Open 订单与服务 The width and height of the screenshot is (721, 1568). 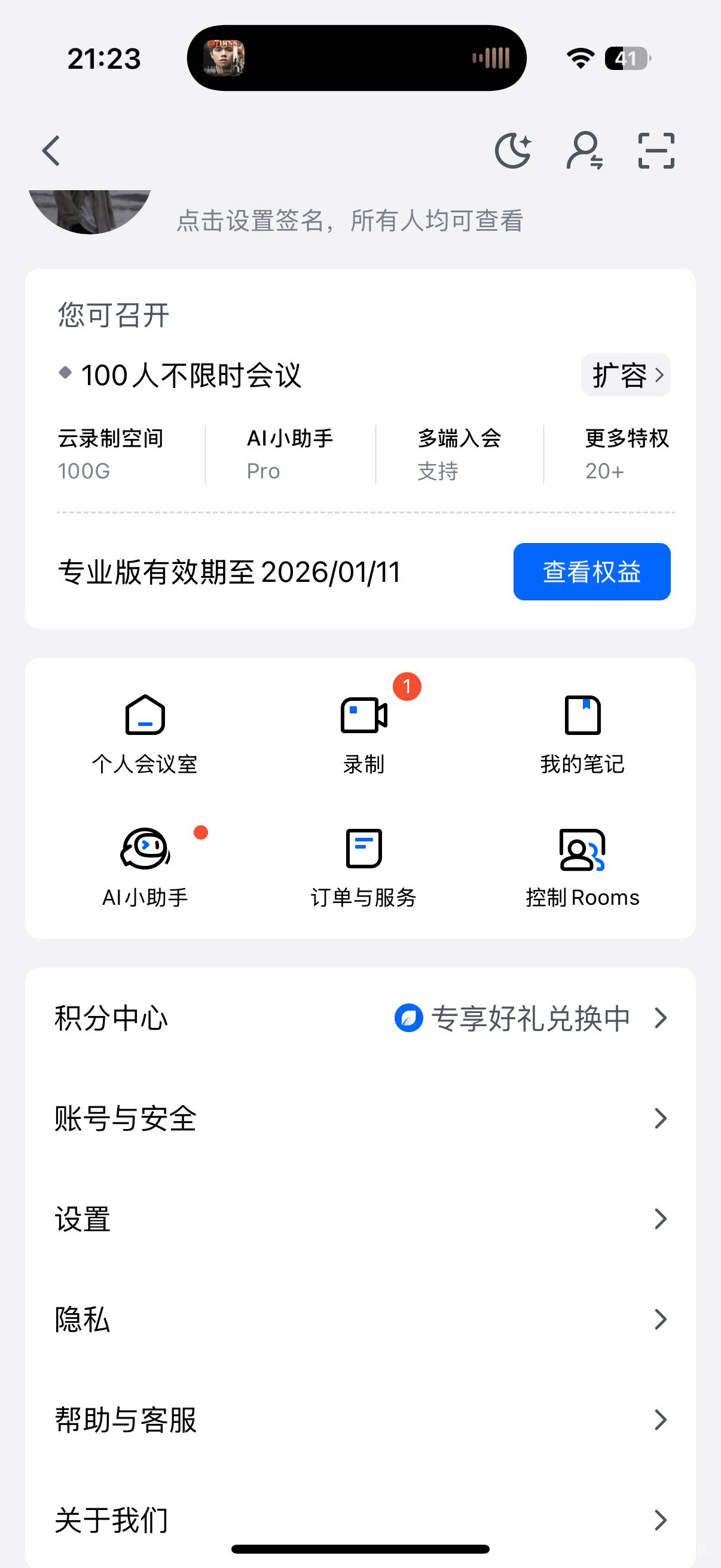pos(364,867)
